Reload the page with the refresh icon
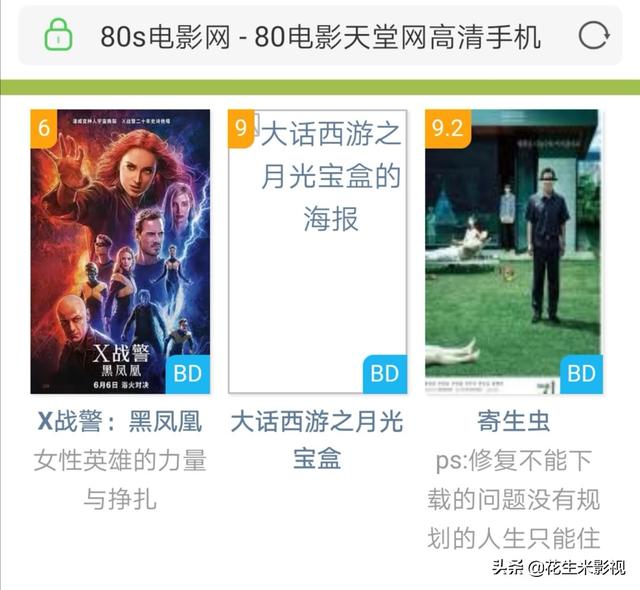Viewport: 640px width, 590px height. click(x=593, y=37)
